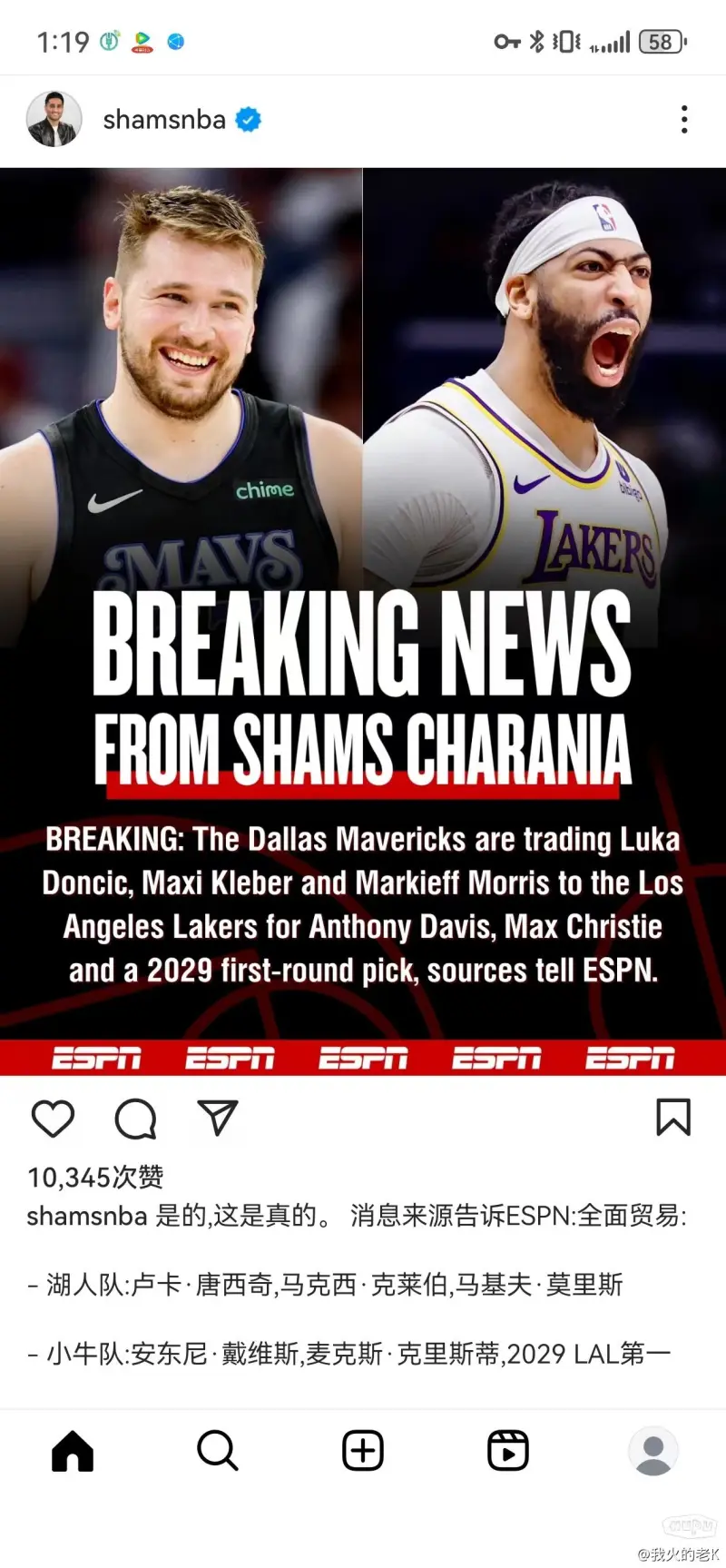726x1568 pixels.
Task: View the 10,345 likes list
Action: (95, 1178)
